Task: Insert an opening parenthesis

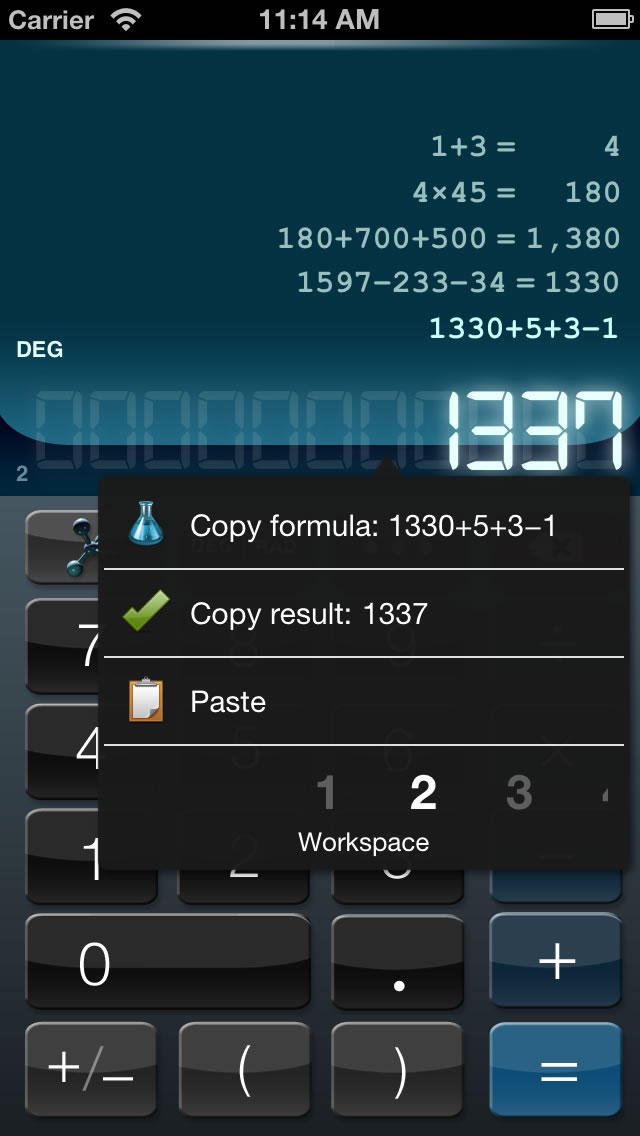Action: click(x=244, y=1070)
